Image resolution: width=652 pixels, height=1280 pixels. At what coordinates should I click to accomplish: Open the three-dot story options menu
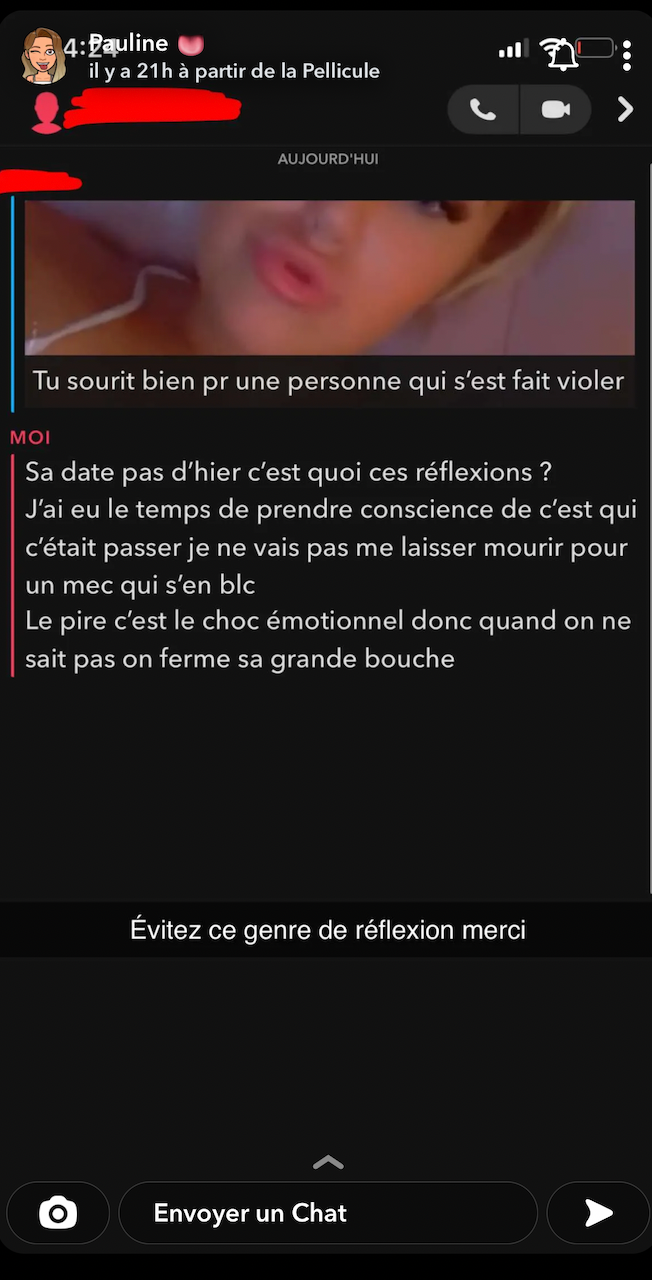pos(627,55)
